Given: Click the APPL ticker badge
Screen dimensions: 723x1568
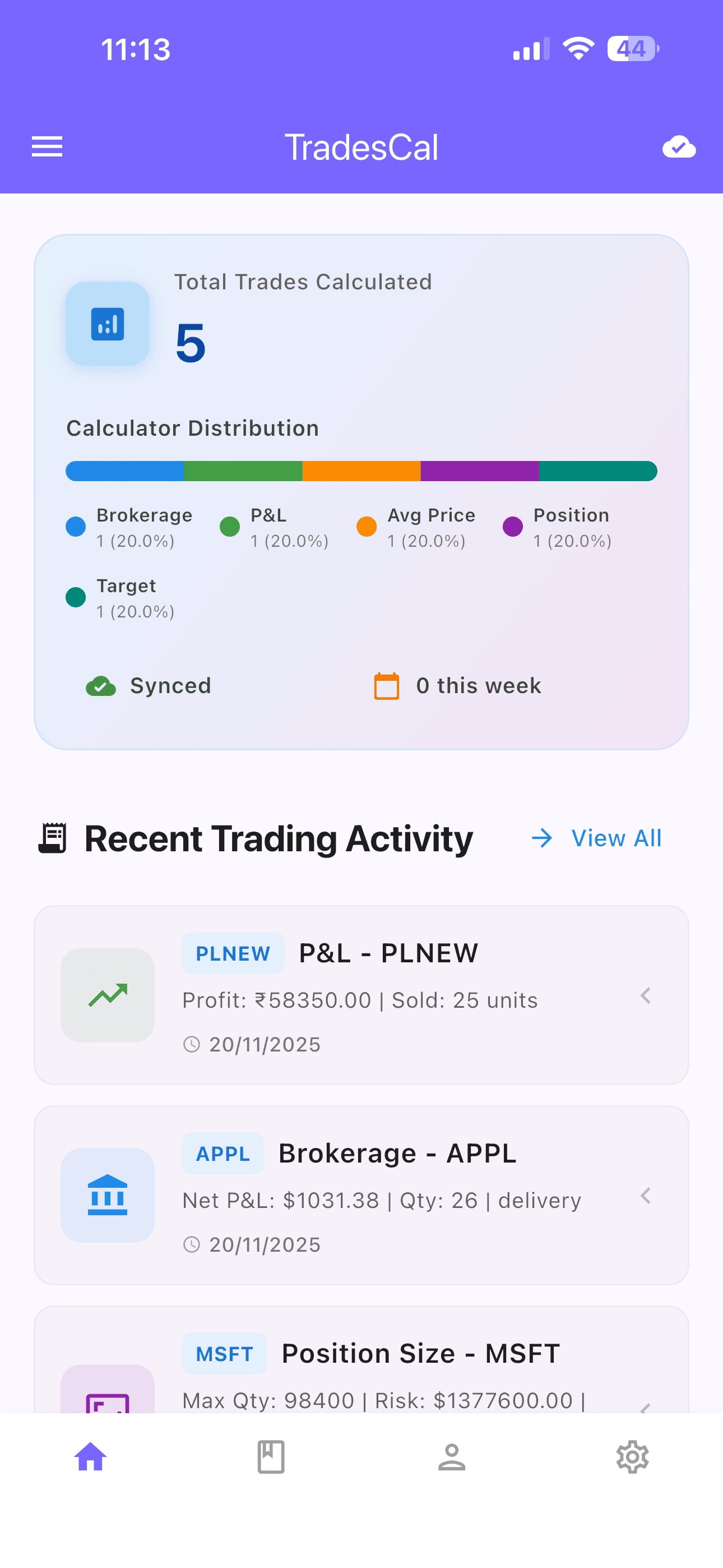Looking at the screenshot, I should tap(222, 1152).
